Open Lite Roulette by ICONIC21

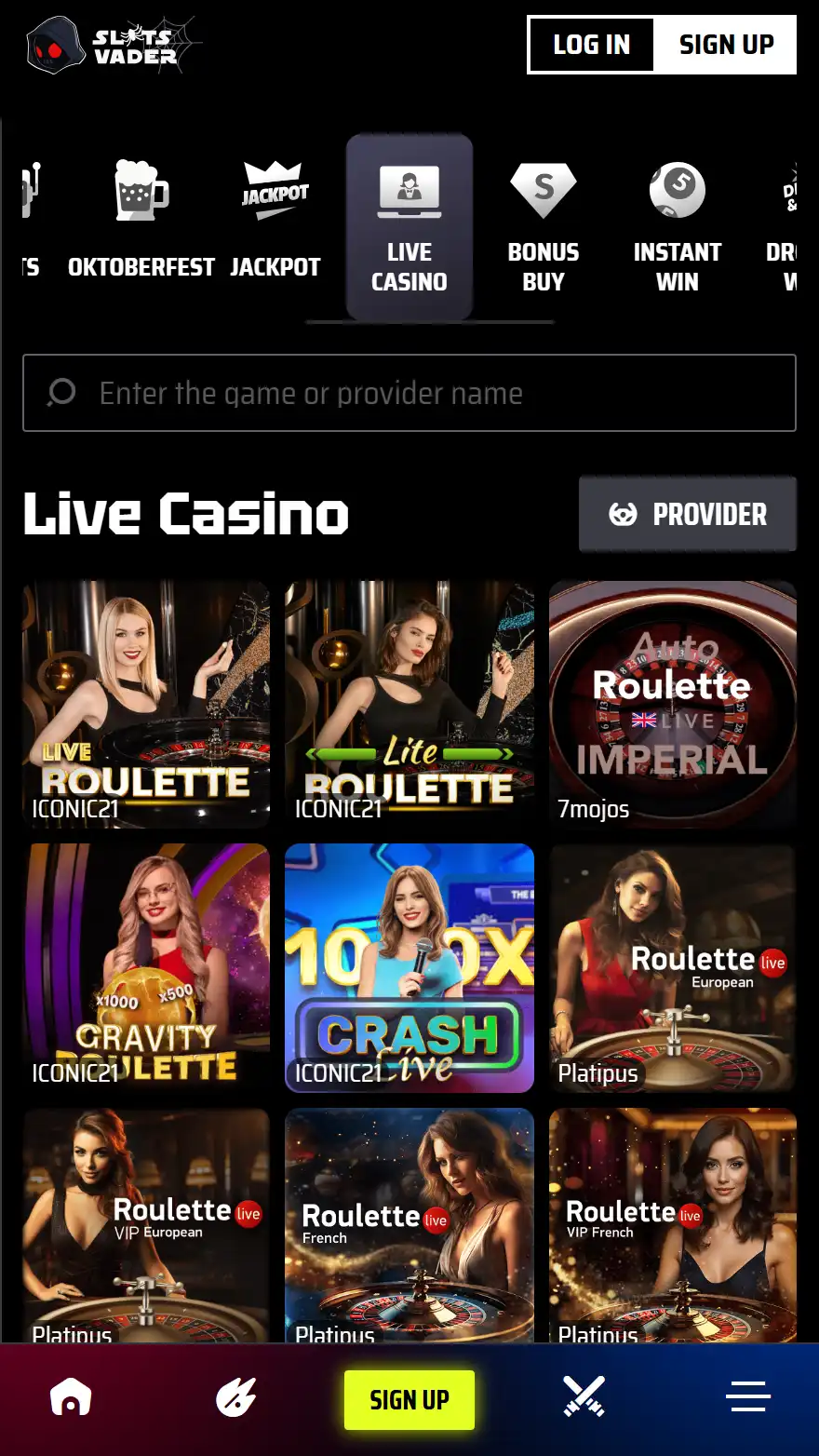click(x=409, y=704)
